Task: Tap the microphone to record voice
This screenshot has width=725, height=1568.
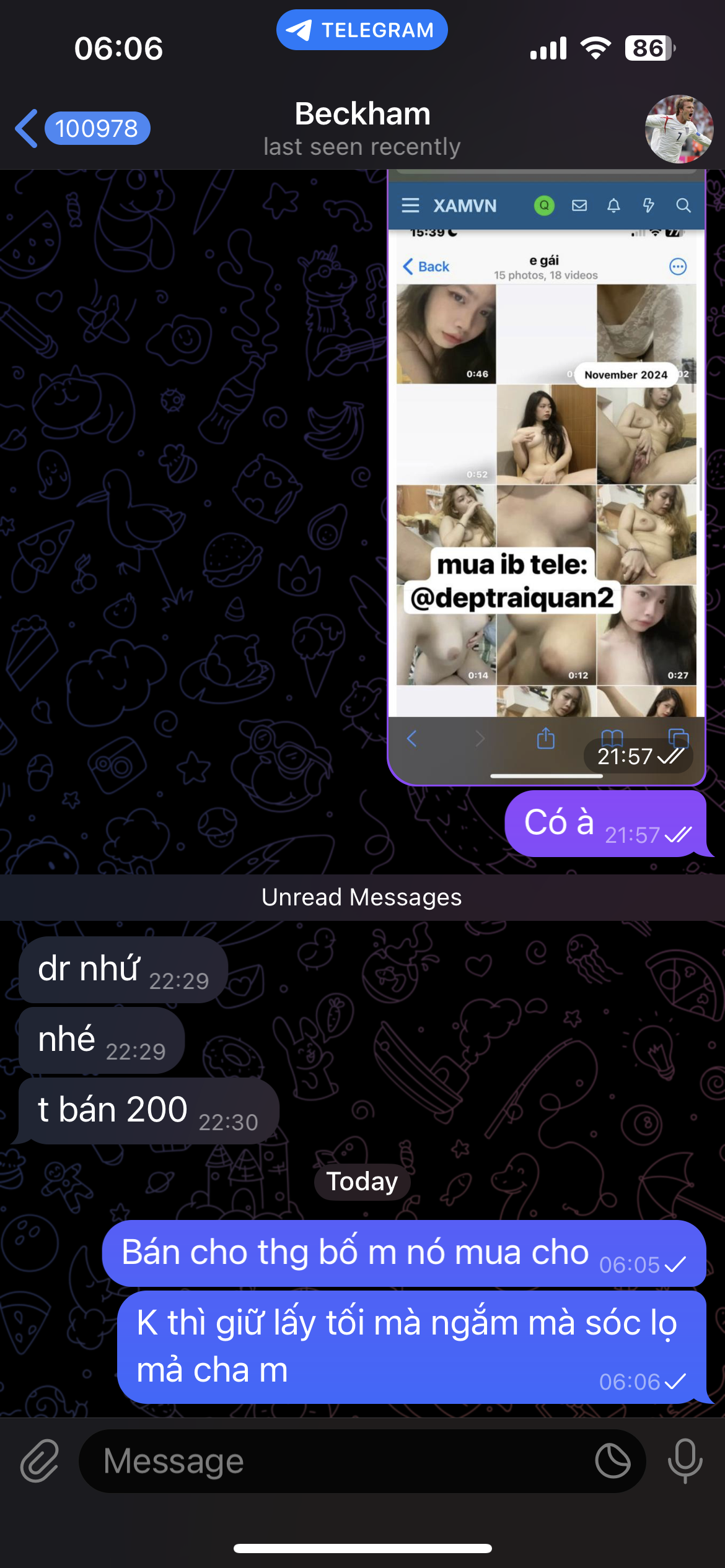Action: coord(685,1461)
